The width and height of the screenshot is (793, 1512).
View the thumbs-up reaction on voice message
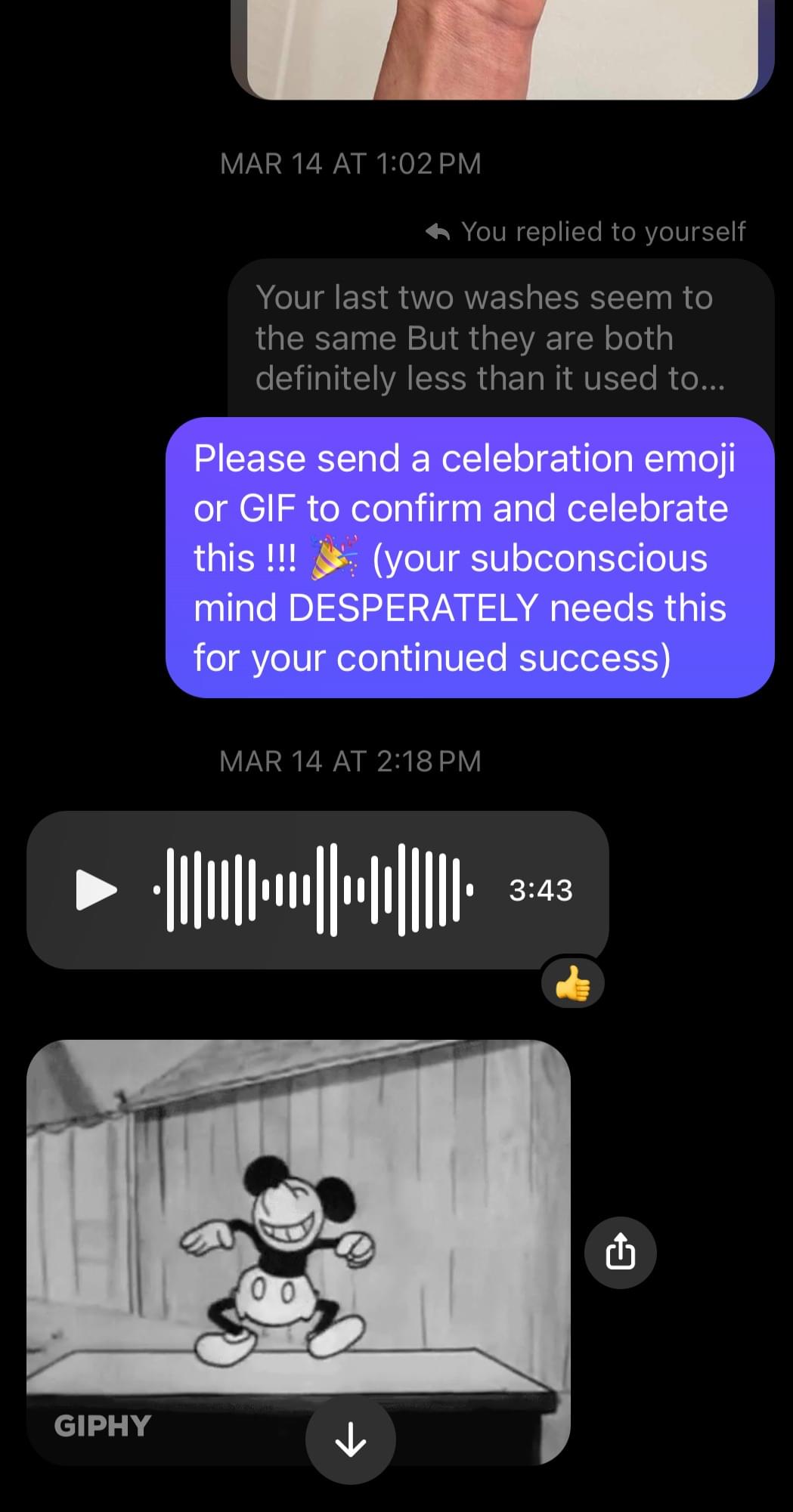tap(573, 985)
